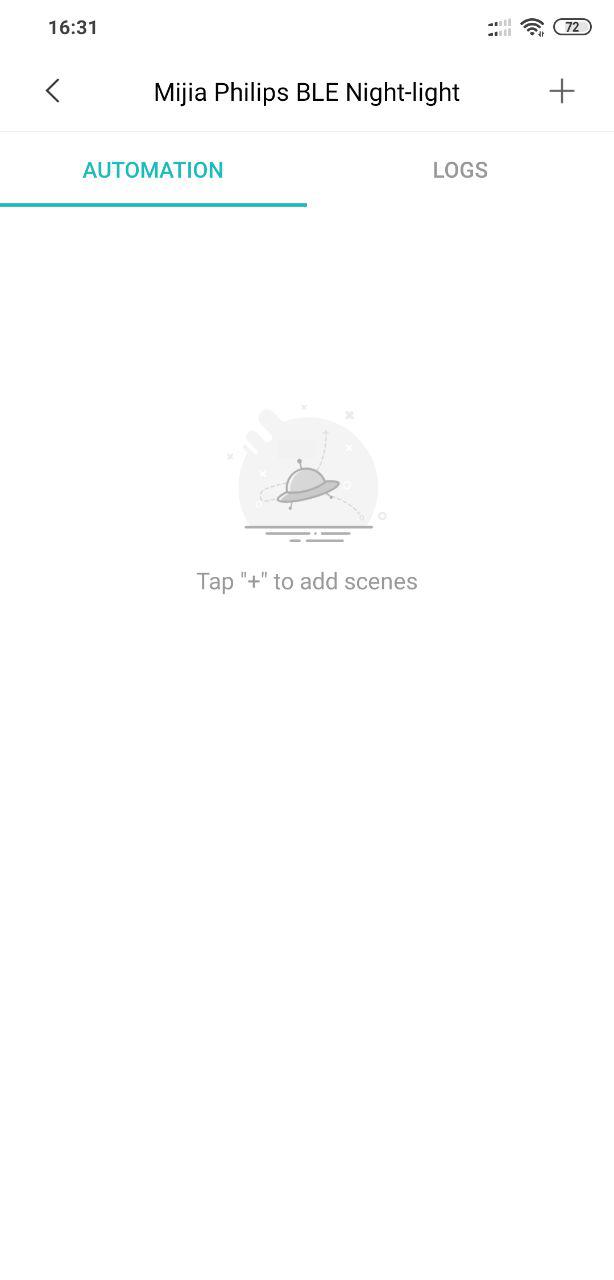Go back using the top-left arrow
Viewport: 614px width, 1280px height.
pos(53,91)
